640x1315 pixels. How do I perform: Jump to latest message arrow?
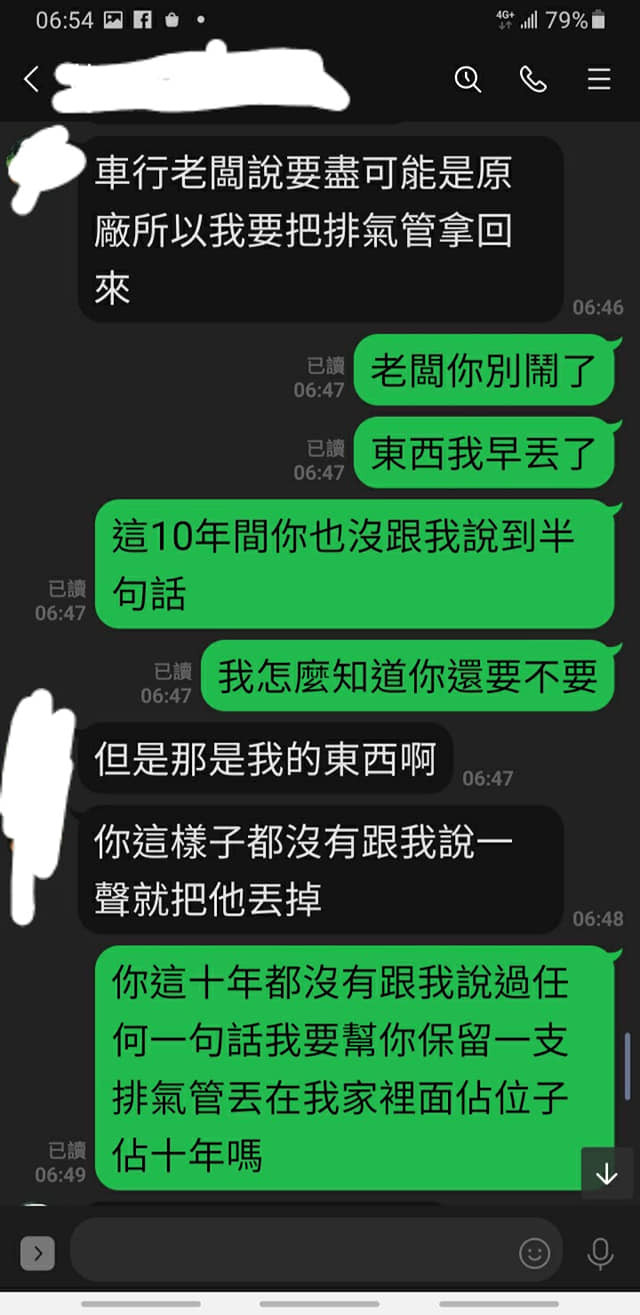[x=607, y=1174]
